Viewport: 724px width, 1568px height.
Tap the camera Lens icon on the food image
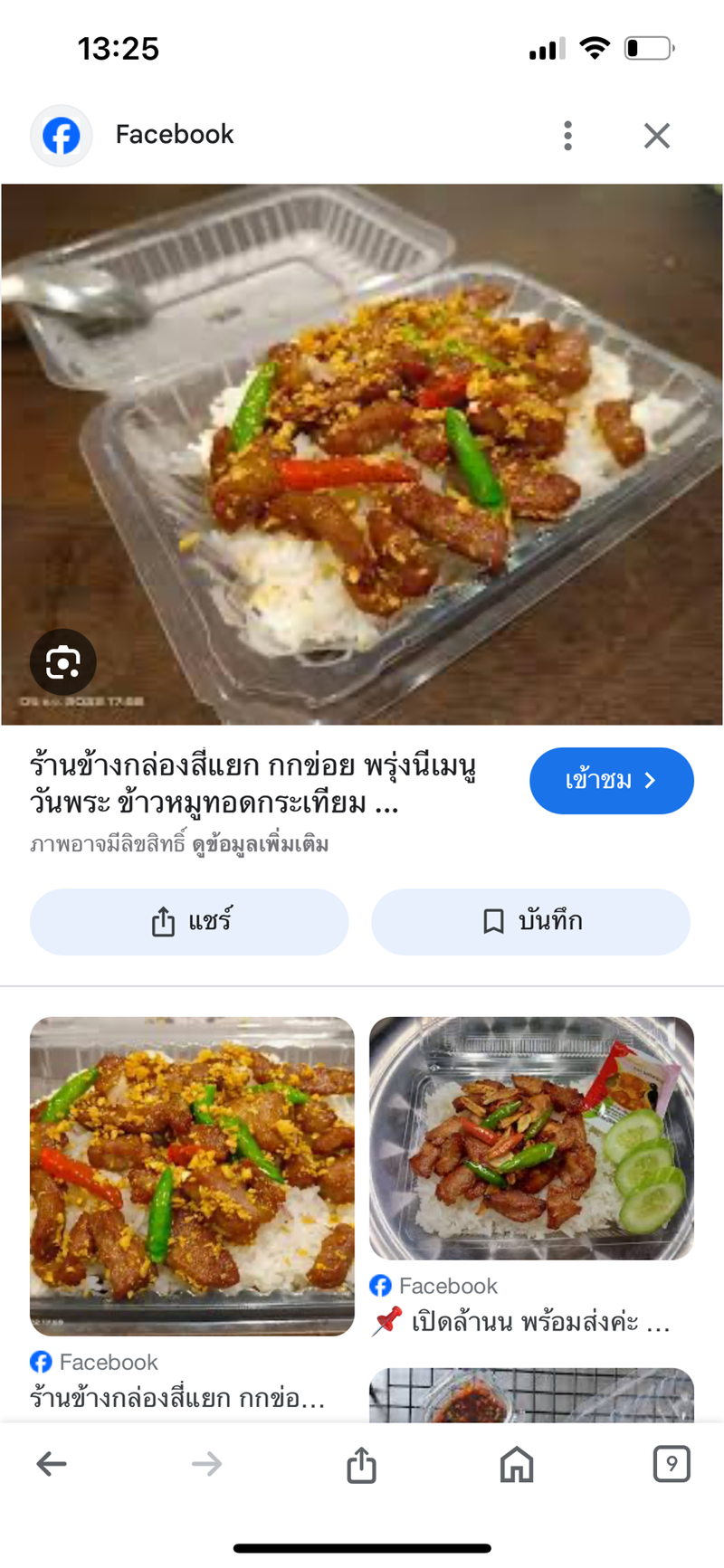click(x=62, y=661)
